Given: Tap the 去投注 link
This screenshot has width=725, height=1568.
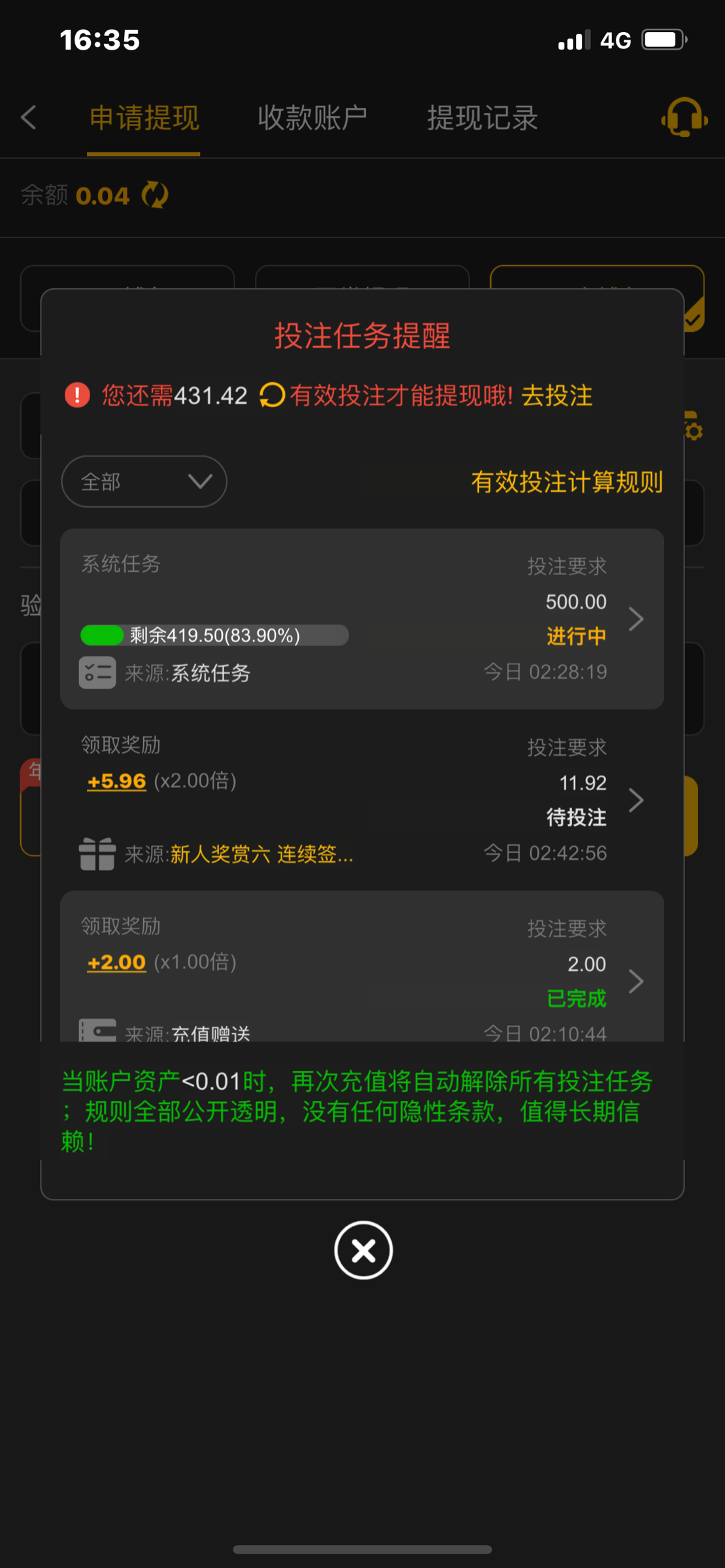Looking at the screenshot, I should tap(557, 396).
